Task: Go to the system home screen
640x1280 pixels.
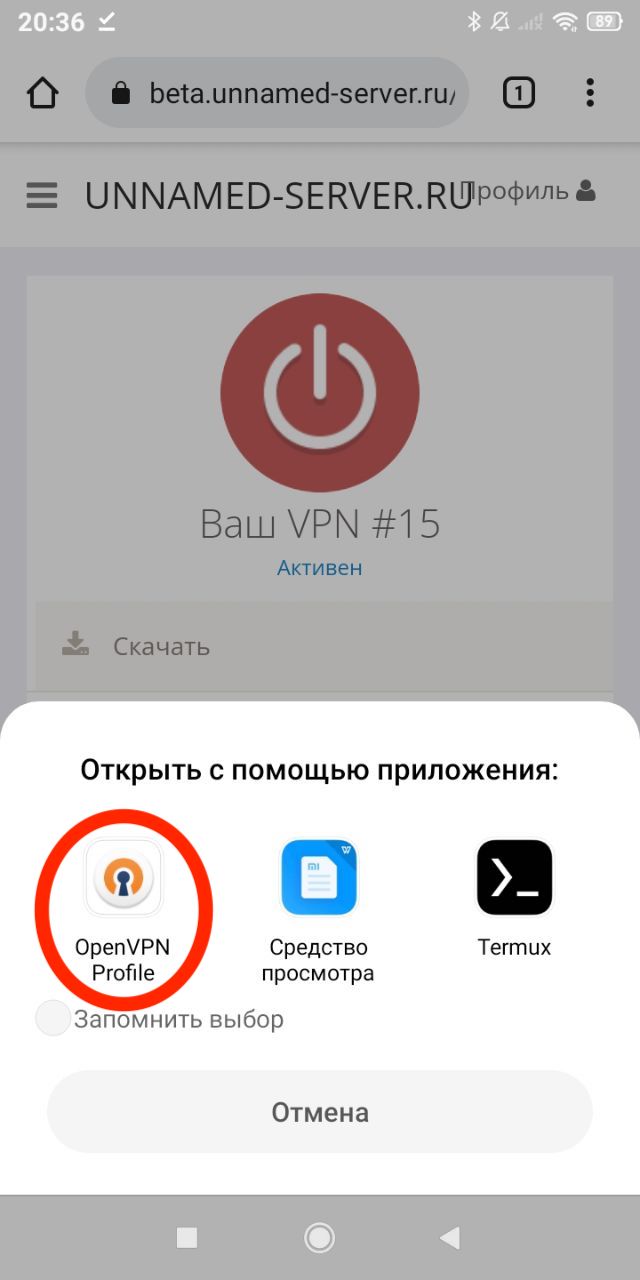Action: coord(319,1238)
